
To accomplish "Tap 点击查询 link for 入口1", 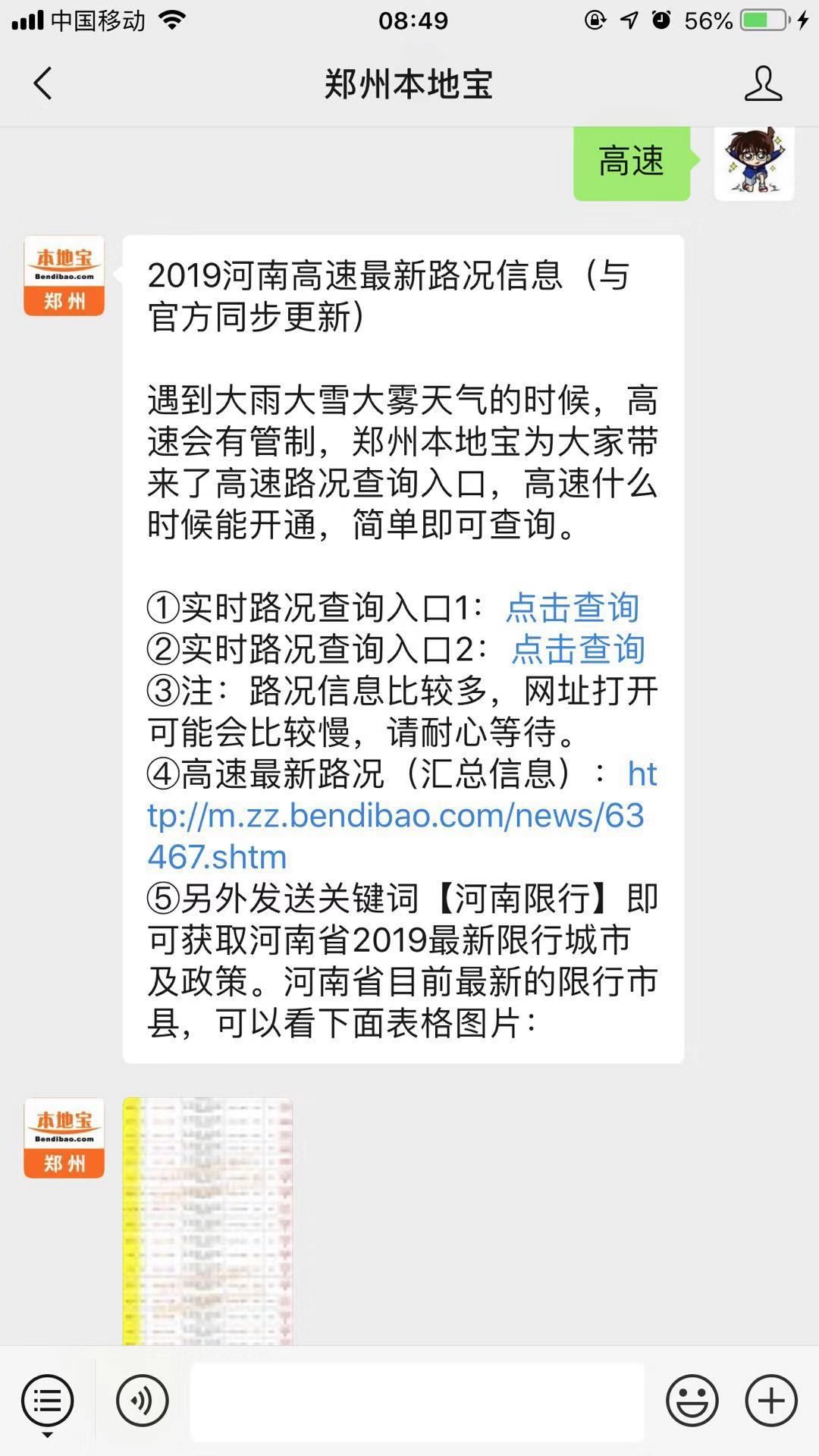I will [x=573, y=607].
